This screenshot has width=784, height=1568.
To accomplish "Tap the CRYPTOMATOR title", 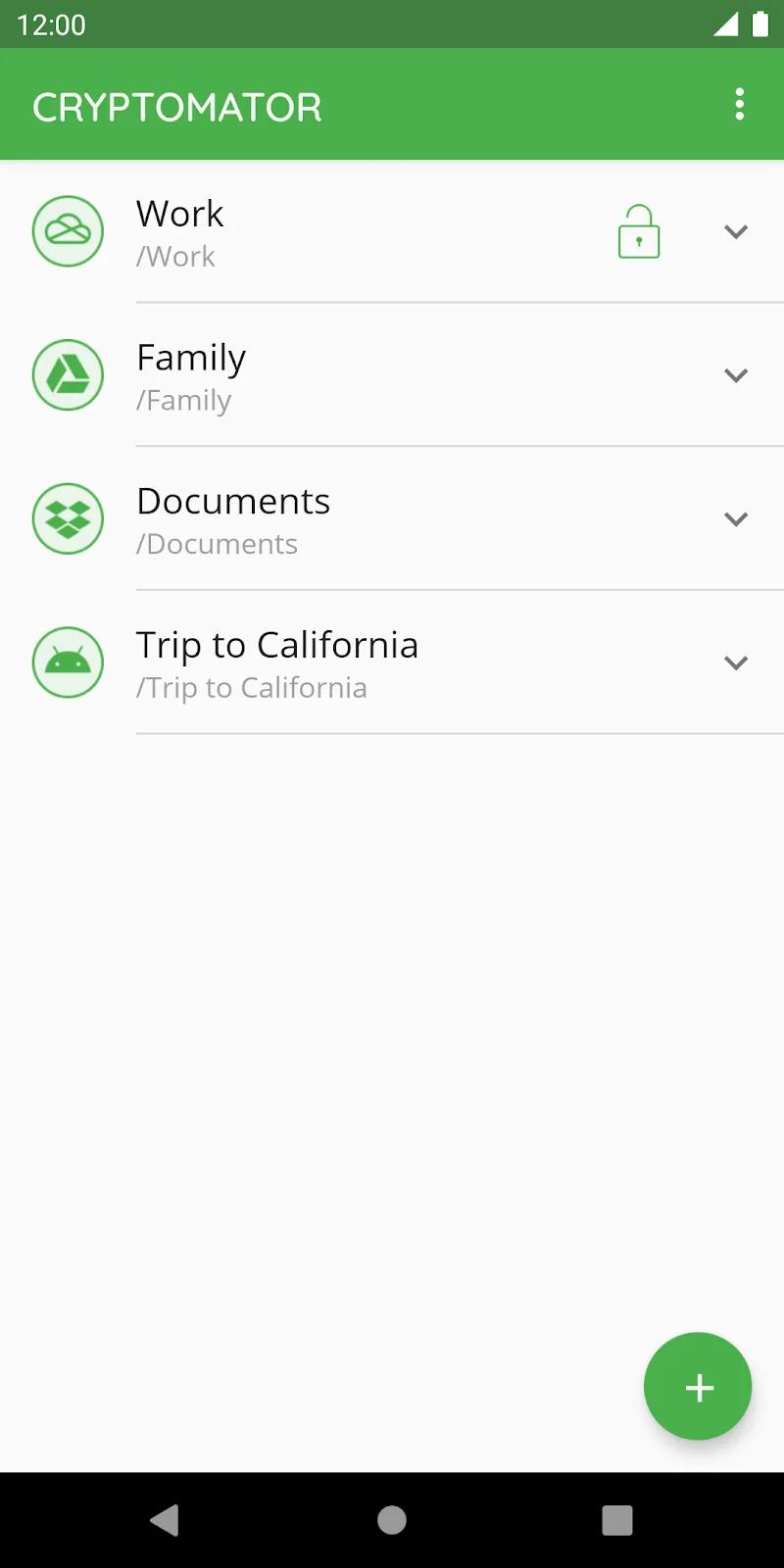I will (176, 105).
